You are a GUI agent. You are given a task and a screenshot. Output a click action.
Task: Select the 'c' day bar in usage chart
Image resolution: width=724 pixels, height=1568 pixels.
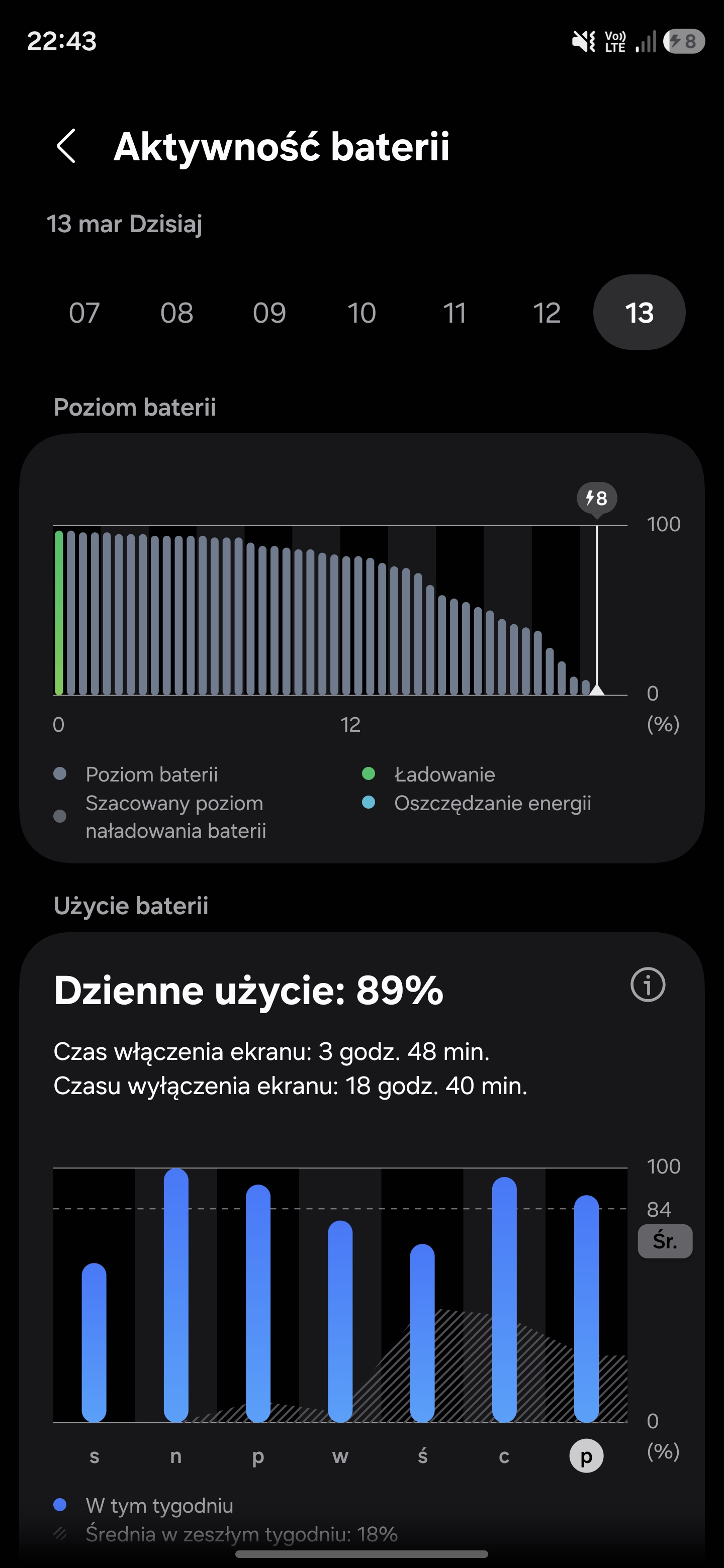coord(504,1300)
